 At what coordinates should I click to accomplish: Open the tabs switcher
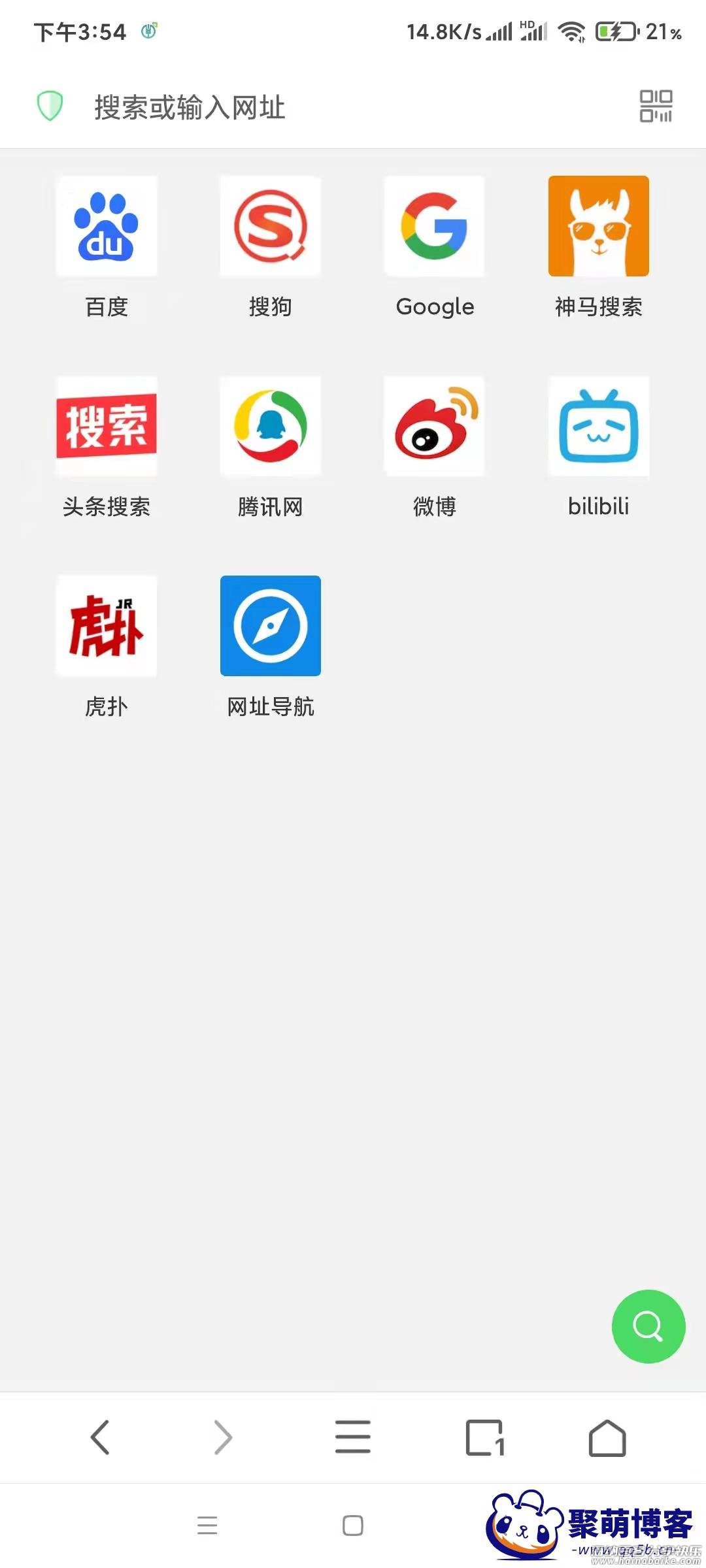[x=485, y=1437]
